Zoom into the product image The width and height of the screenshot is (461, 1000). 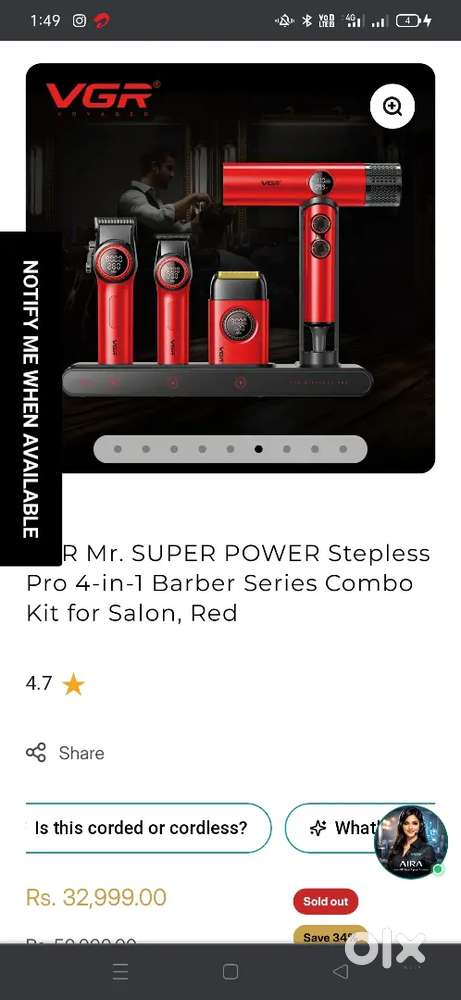pyautogui.click(x=392, y=107)
